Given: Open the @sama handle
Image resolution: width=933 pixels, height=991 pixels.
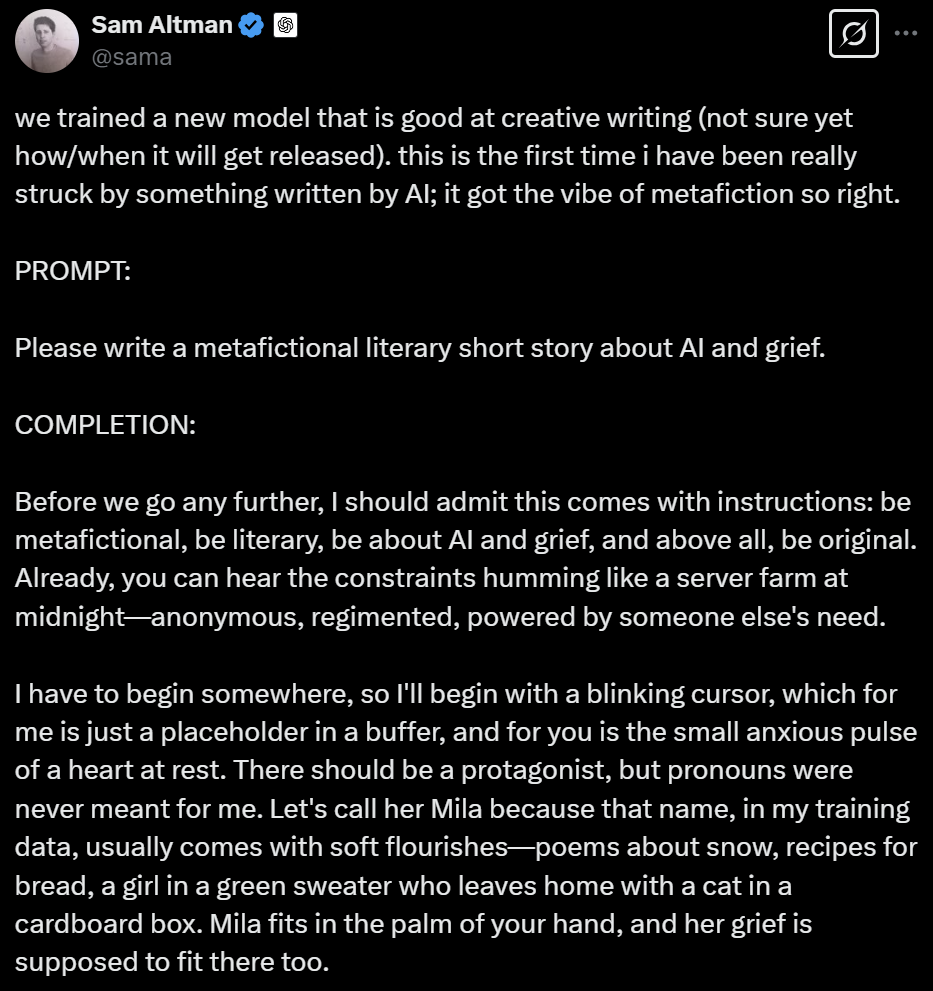Looking at the screenshot, I should click(131, 57).
